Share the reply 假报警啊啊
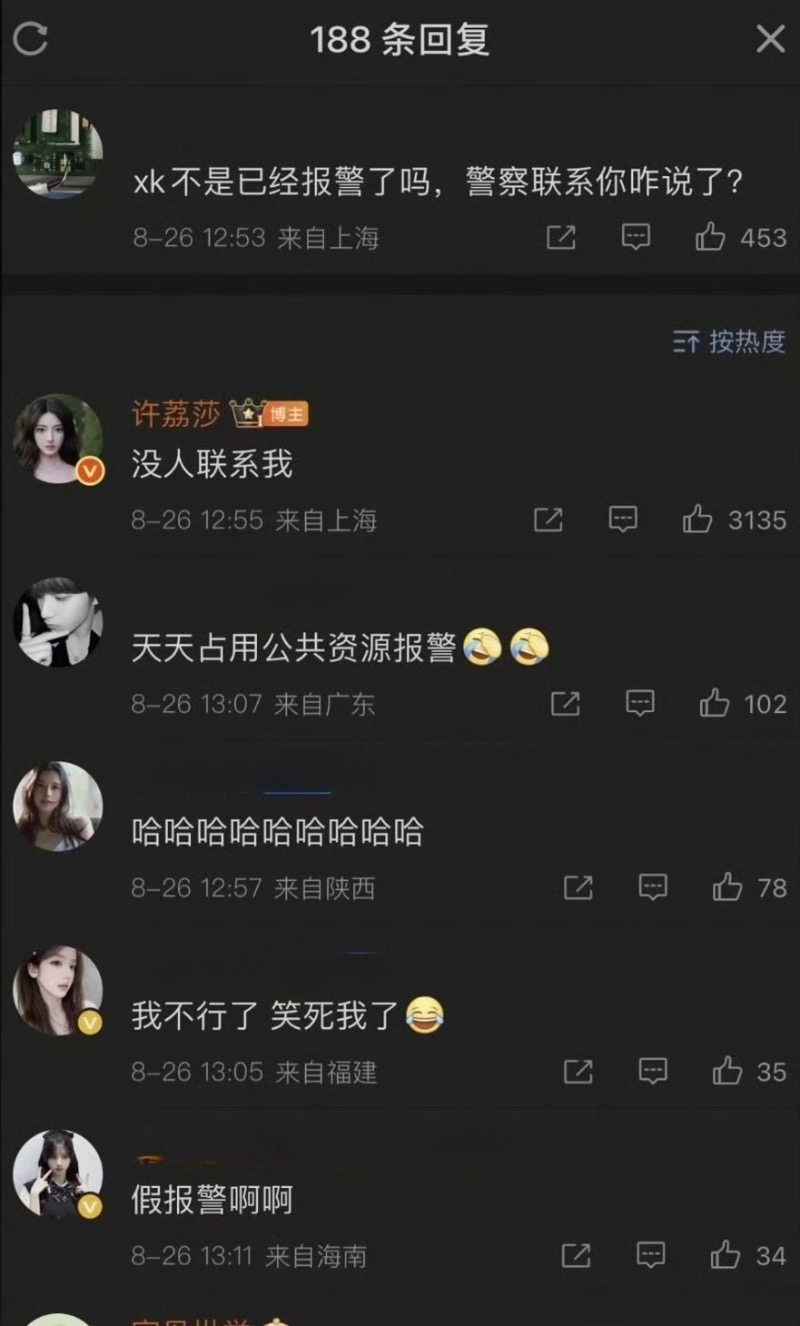 point(576,1254)
